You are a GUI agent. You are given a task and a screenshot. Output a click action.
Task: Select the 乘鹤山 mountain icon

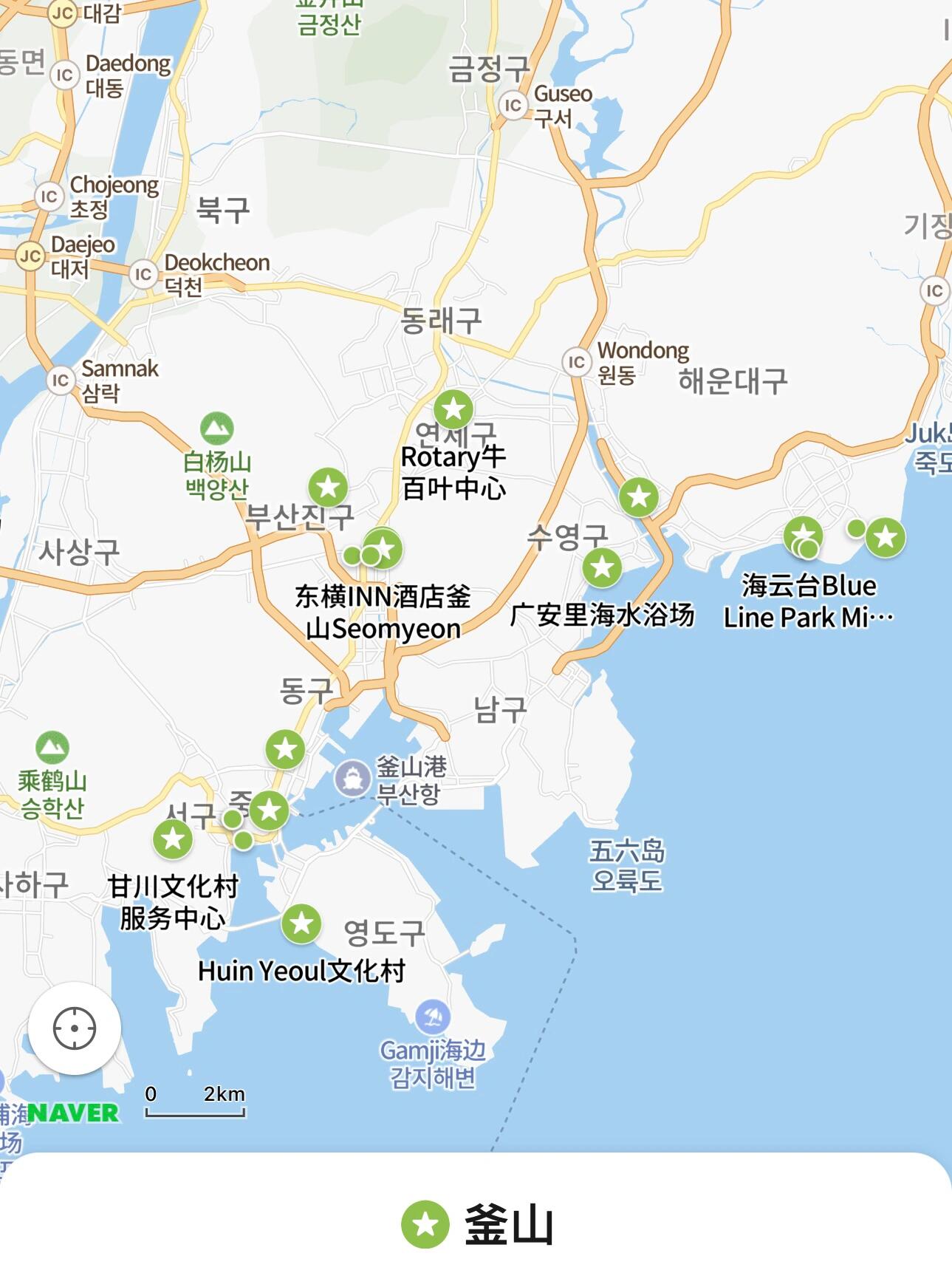[52, 748]
